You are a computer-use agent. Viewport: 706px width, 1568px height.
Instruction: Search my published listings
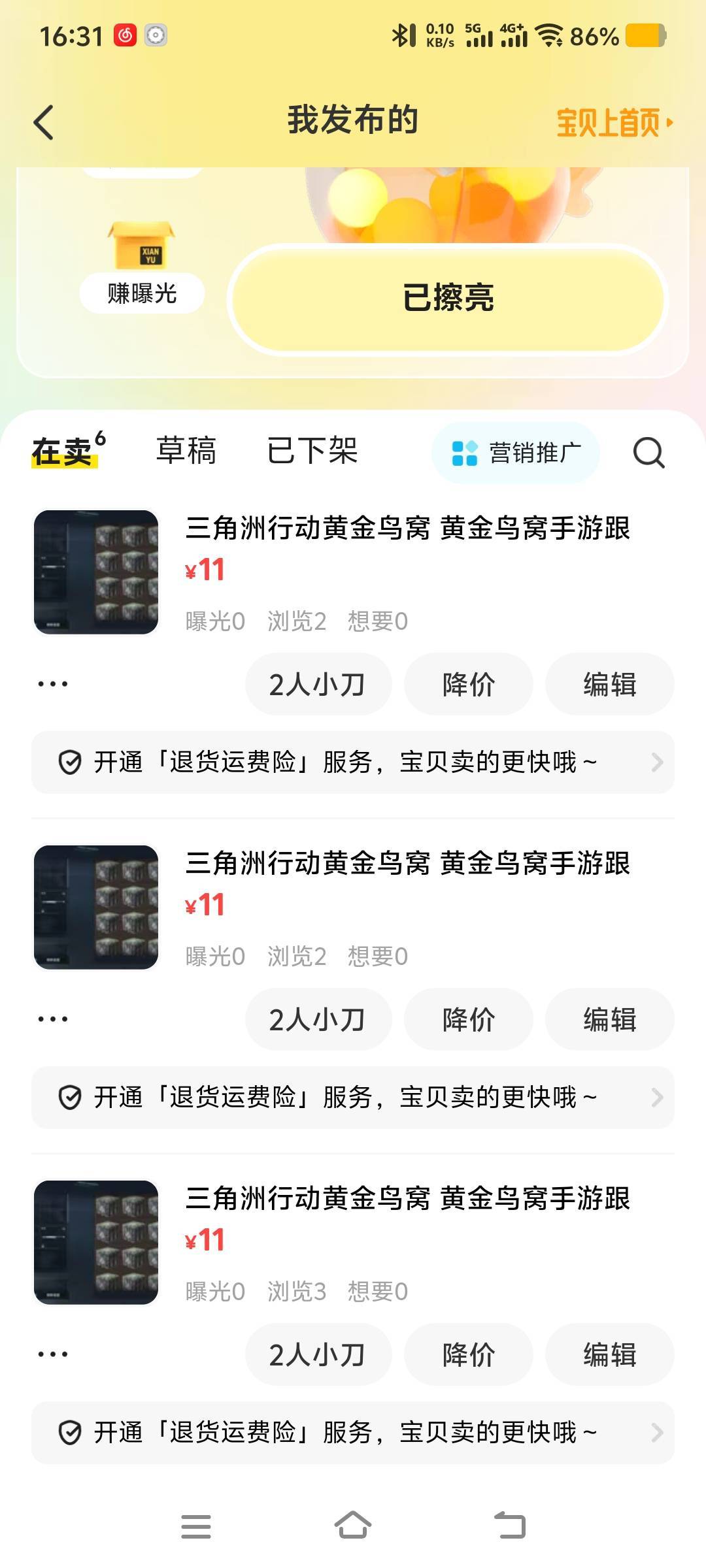[x=648, y=452]
